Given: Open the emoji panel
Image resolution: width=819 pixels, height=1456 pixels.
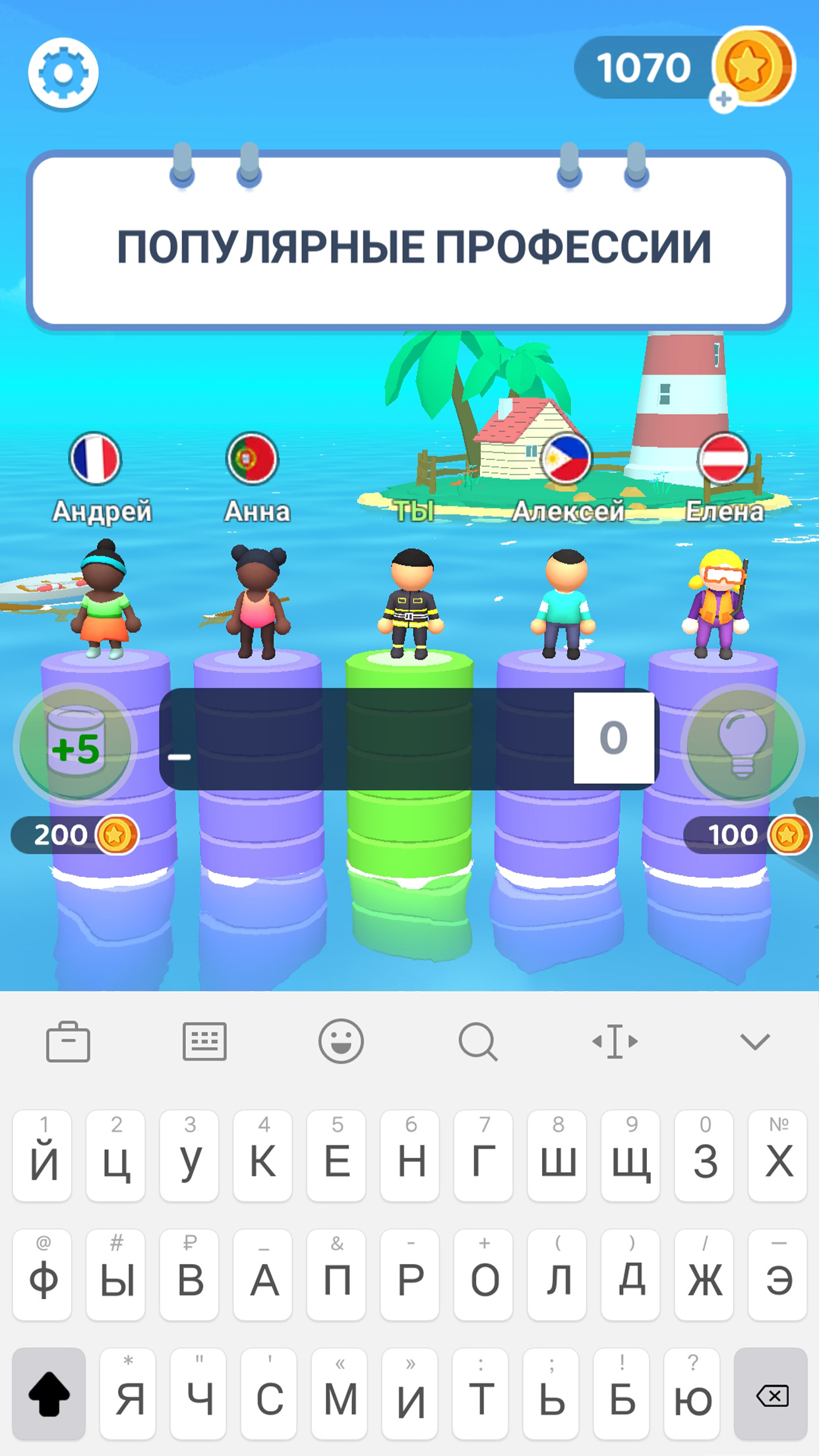Looking at the screenshot, I should [341, 1042].
